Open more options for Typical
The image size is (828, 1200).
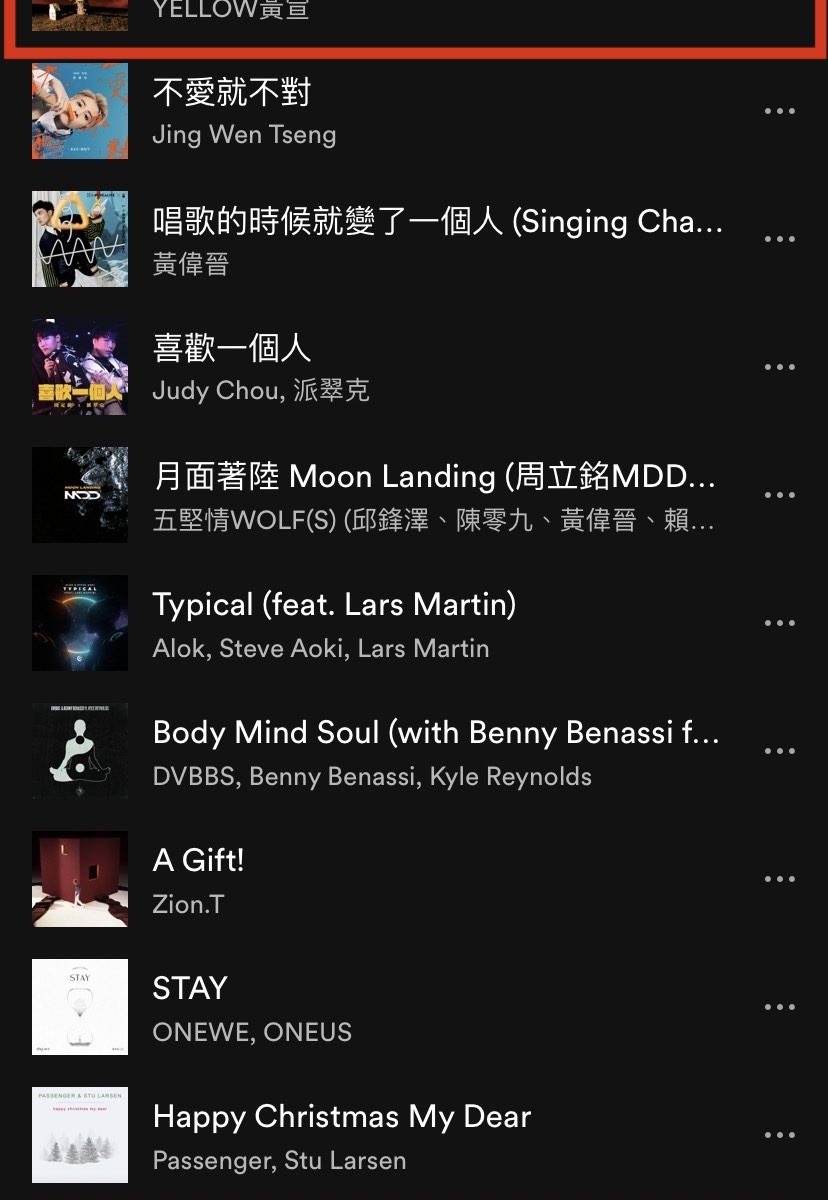[779, 623]
